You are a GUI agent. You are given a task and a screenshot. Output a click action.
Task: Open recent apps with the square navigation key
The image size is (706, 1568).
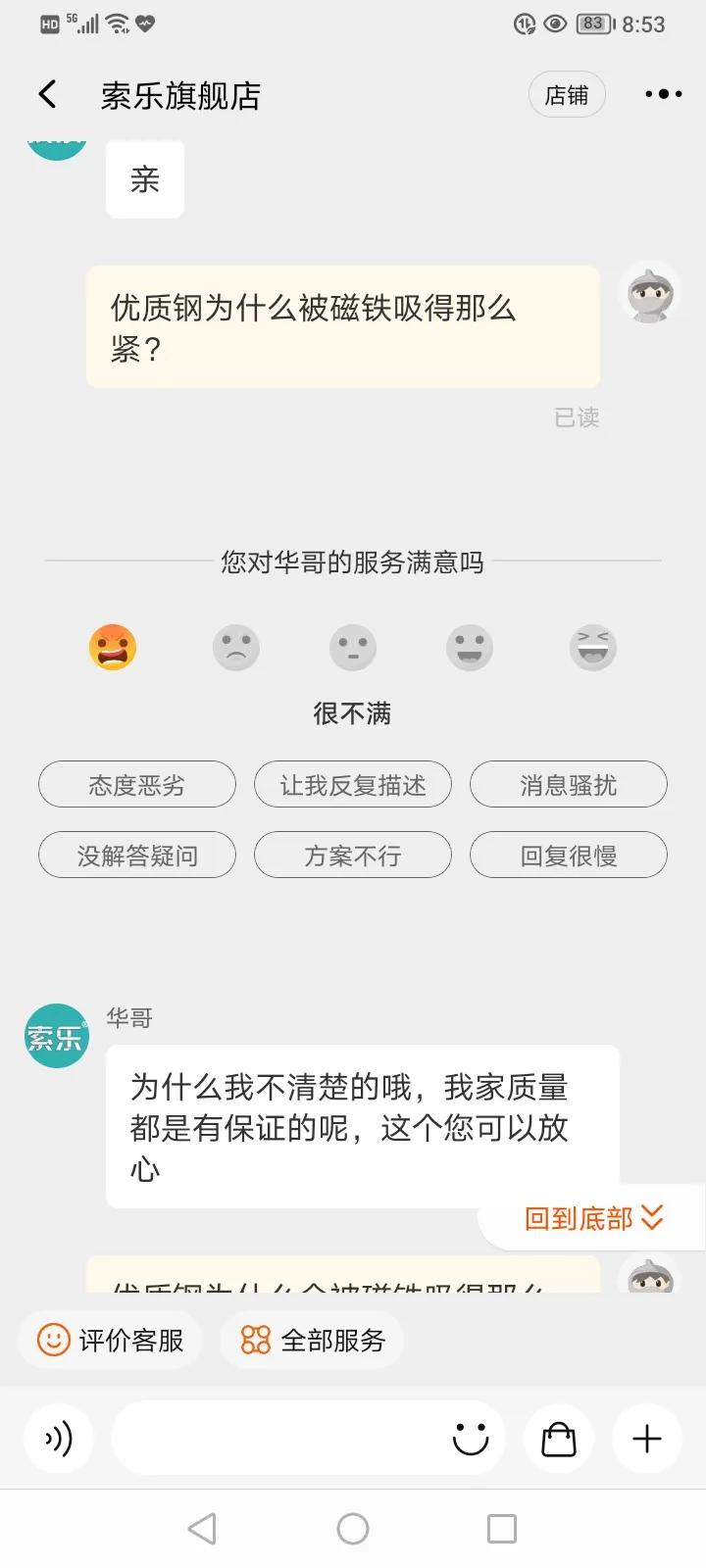click(501, 1527)
